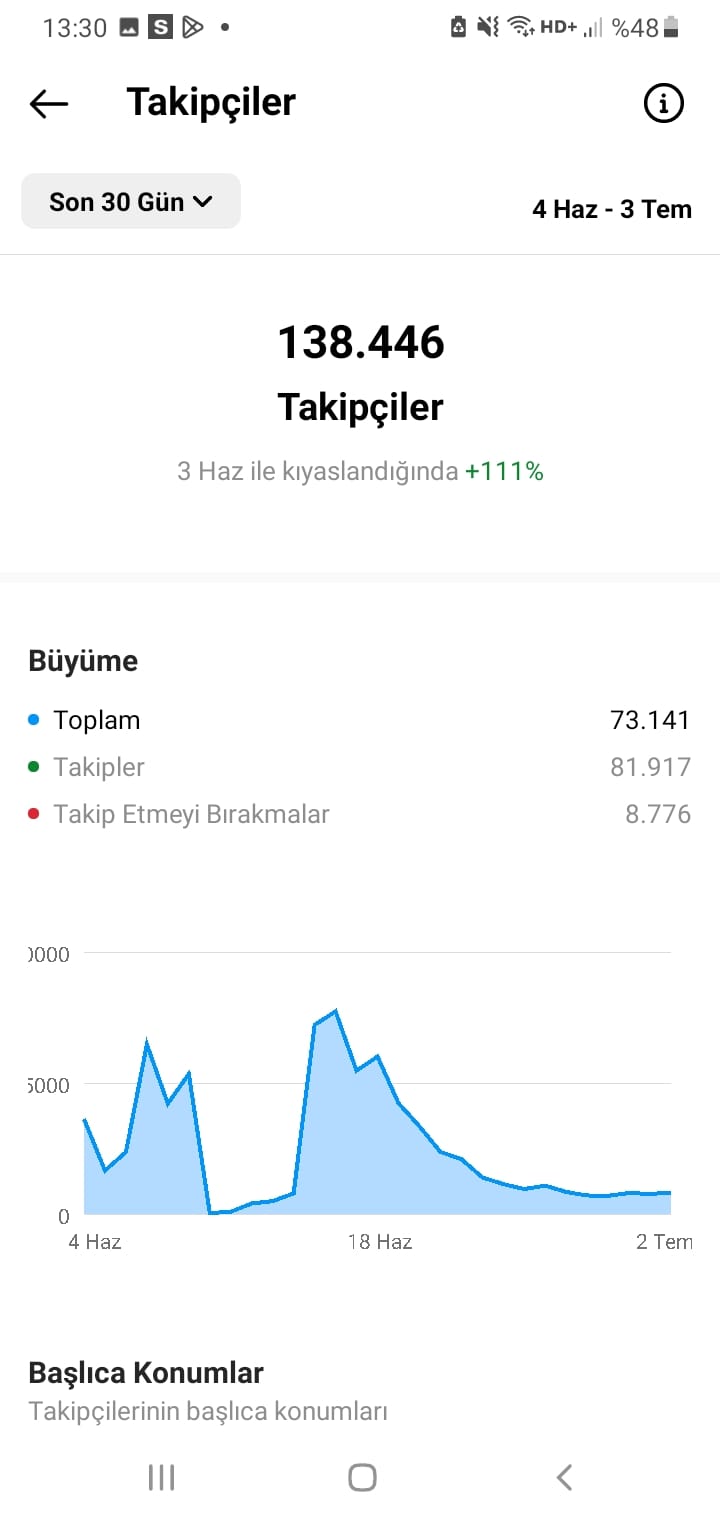Tap the system home button
The height and width of the screenshot is (1520, 720).
[362, 1477]
